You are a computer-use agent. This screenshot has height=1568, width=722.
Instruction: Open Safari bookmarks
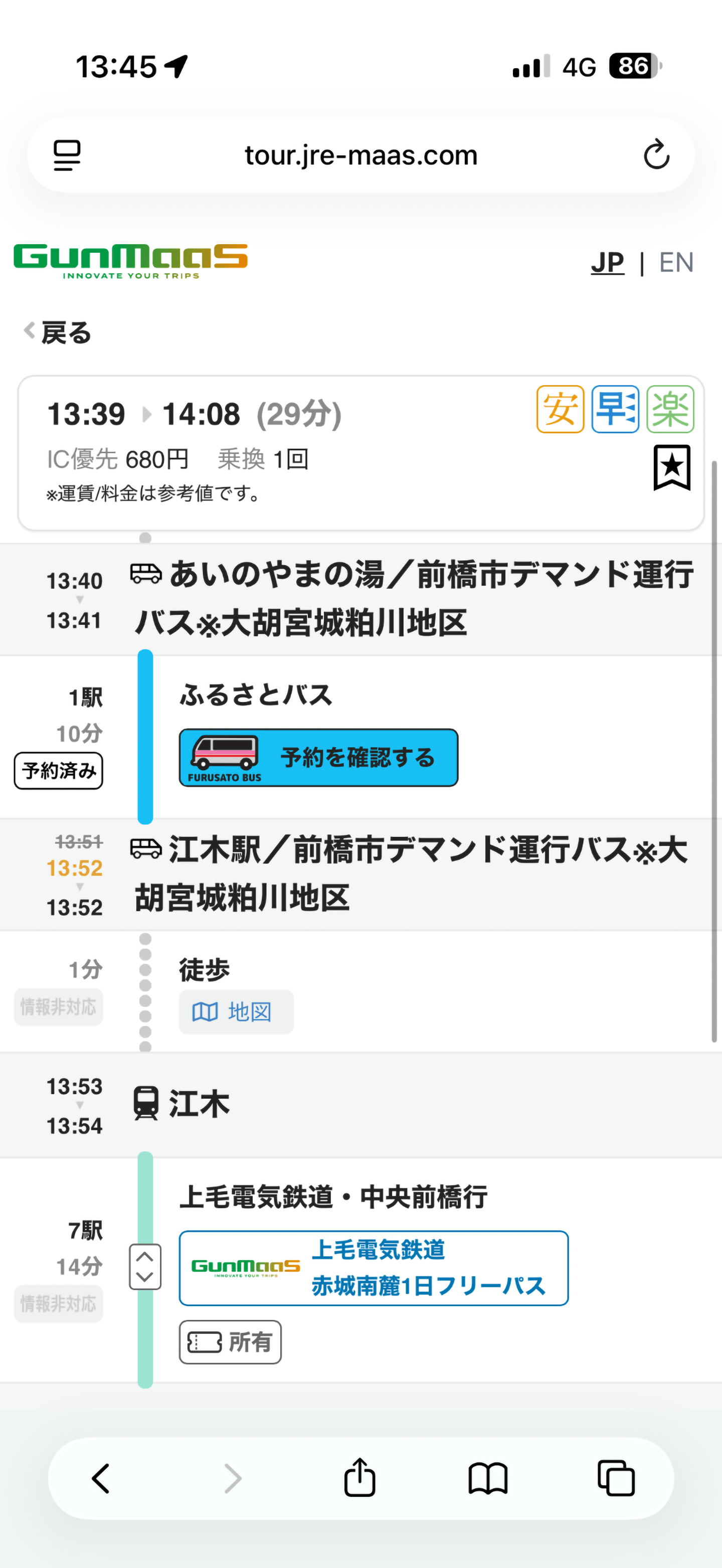(x=488, y=1478)
